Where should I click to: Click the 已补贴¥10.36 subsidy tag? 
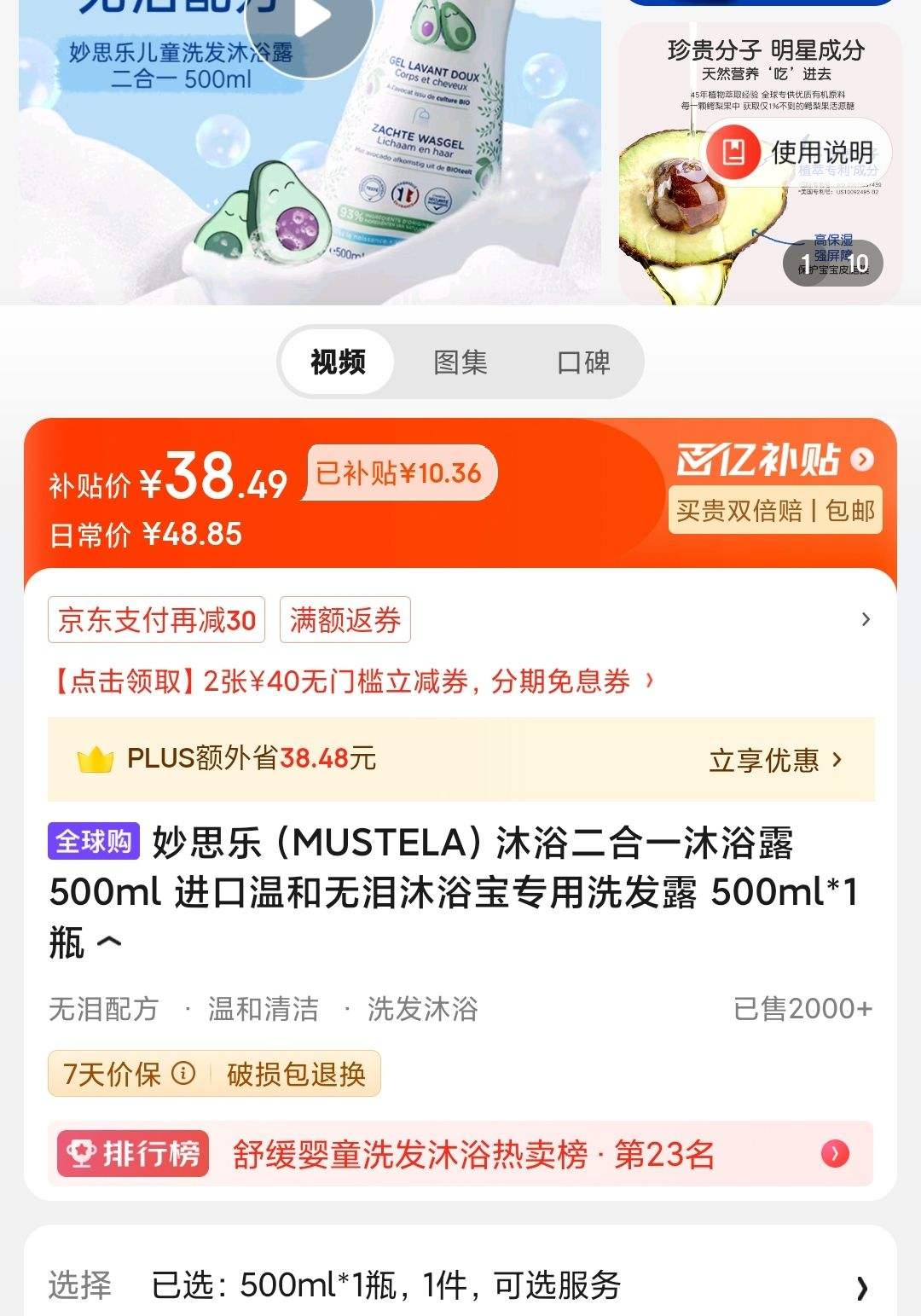click(397, 472)
